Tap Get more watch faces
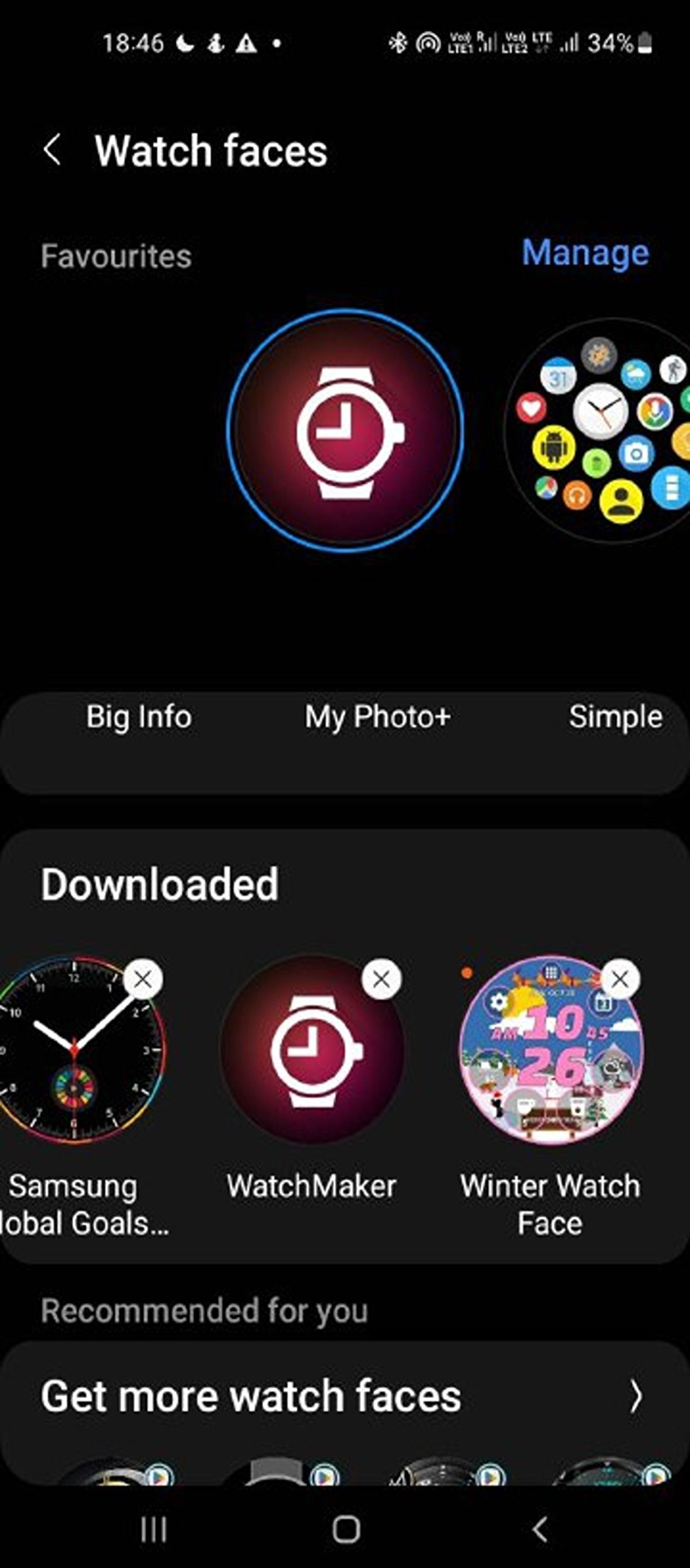Screen dimensions: 690x1568 (x=251, y=1395)
